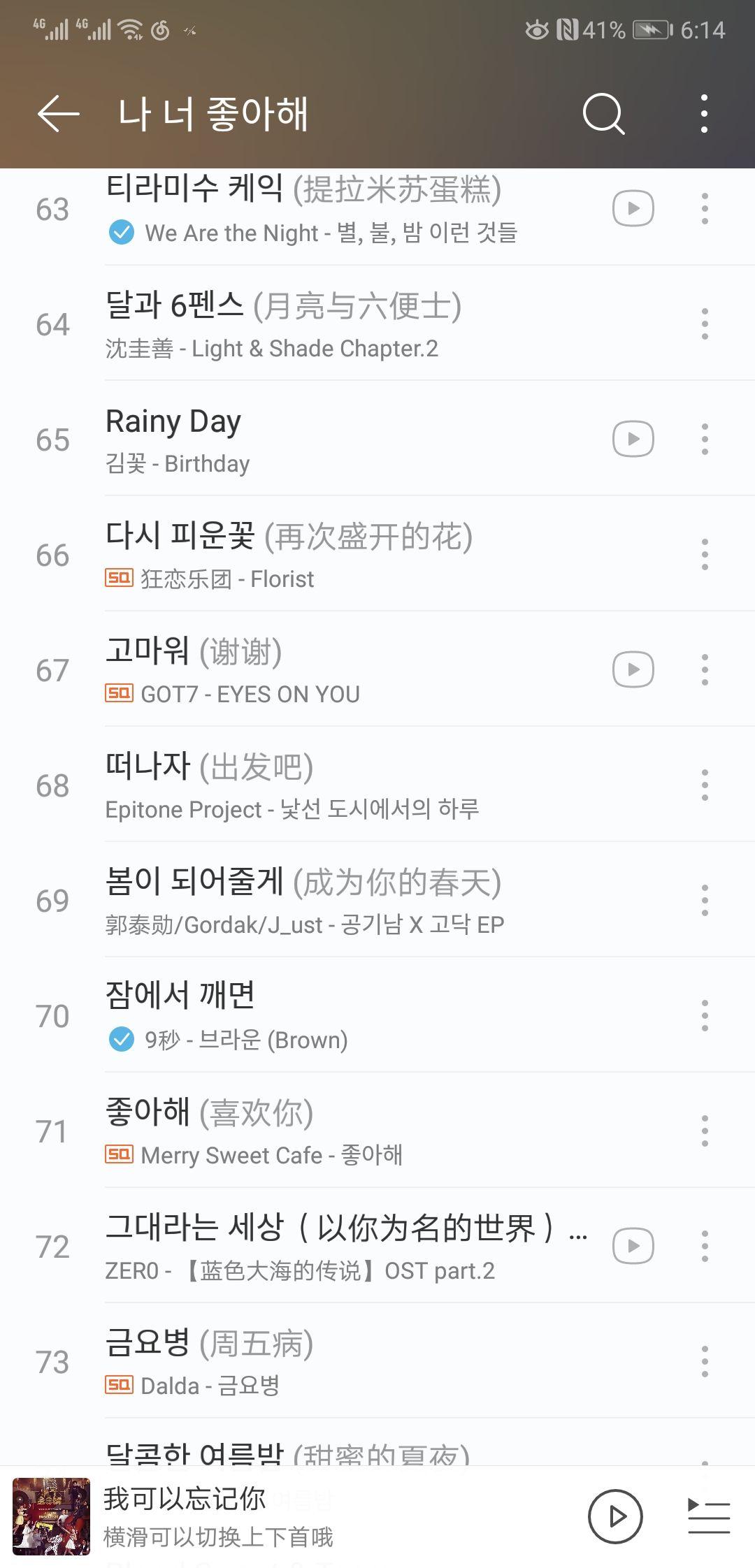Watch the video for Rainy Day
This screenshot has height=1568, width=755.
click(633, 440)
